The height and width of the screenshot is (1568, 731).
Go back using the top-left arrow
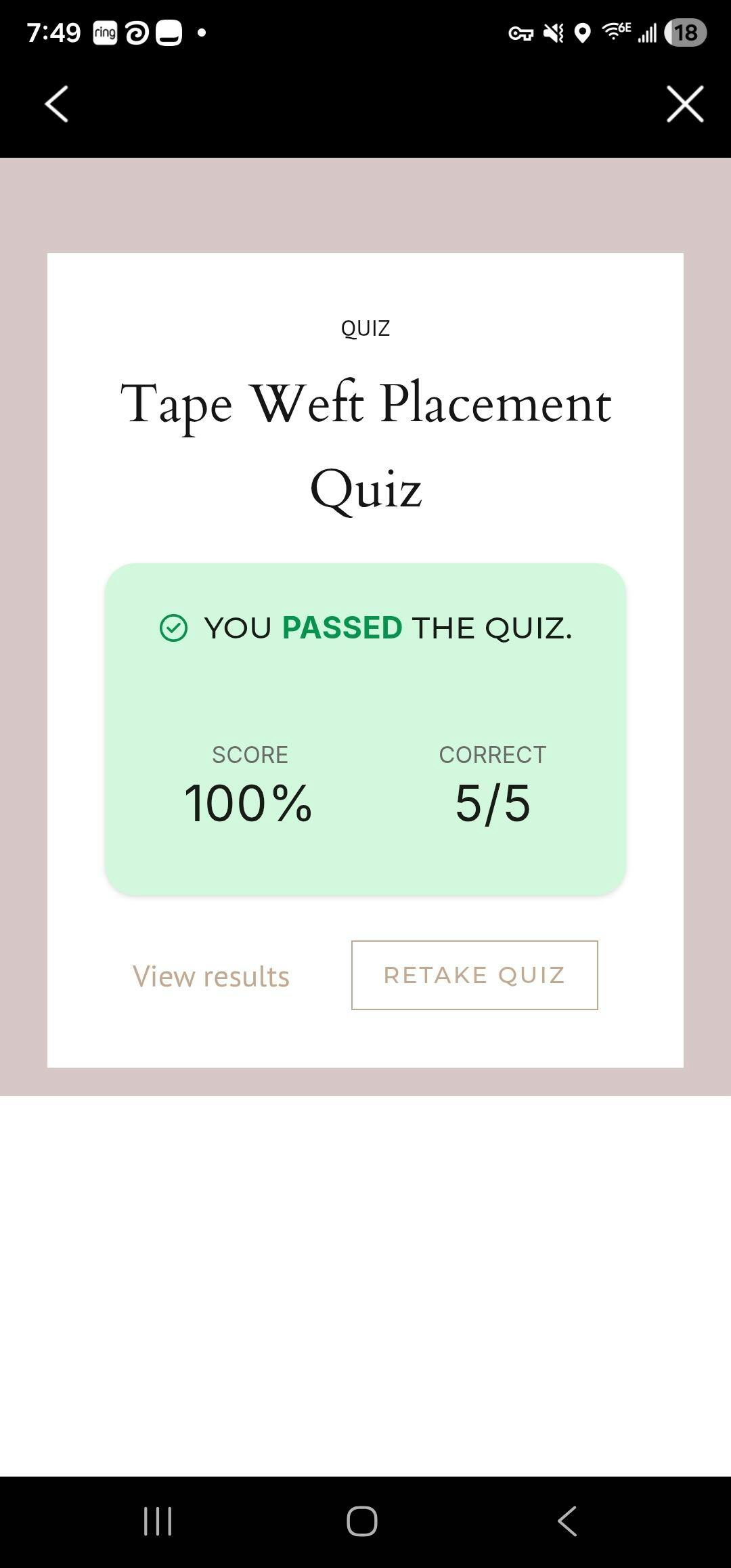click(57, 104)
